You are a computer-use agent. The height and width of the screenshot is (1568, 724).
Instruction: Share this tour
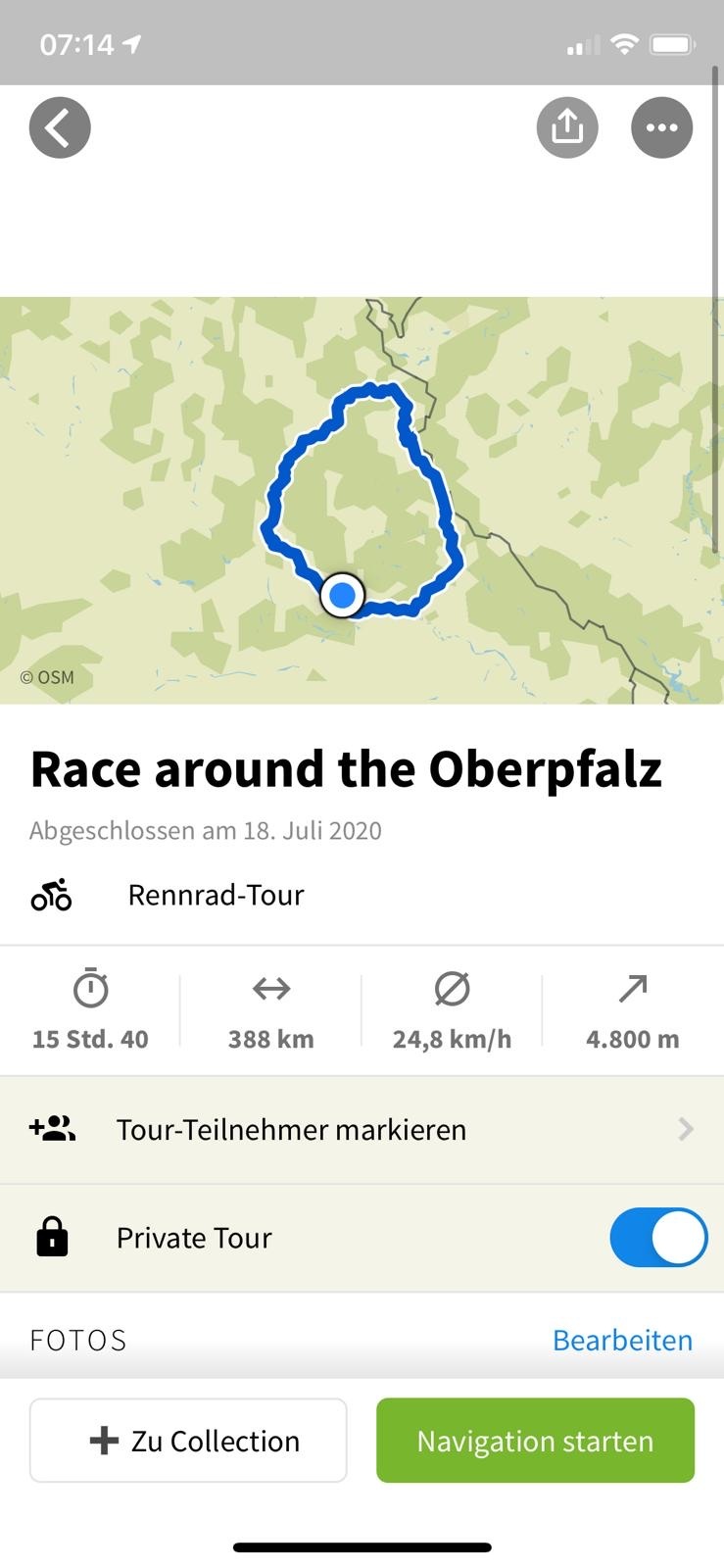(x=567, y=127)
